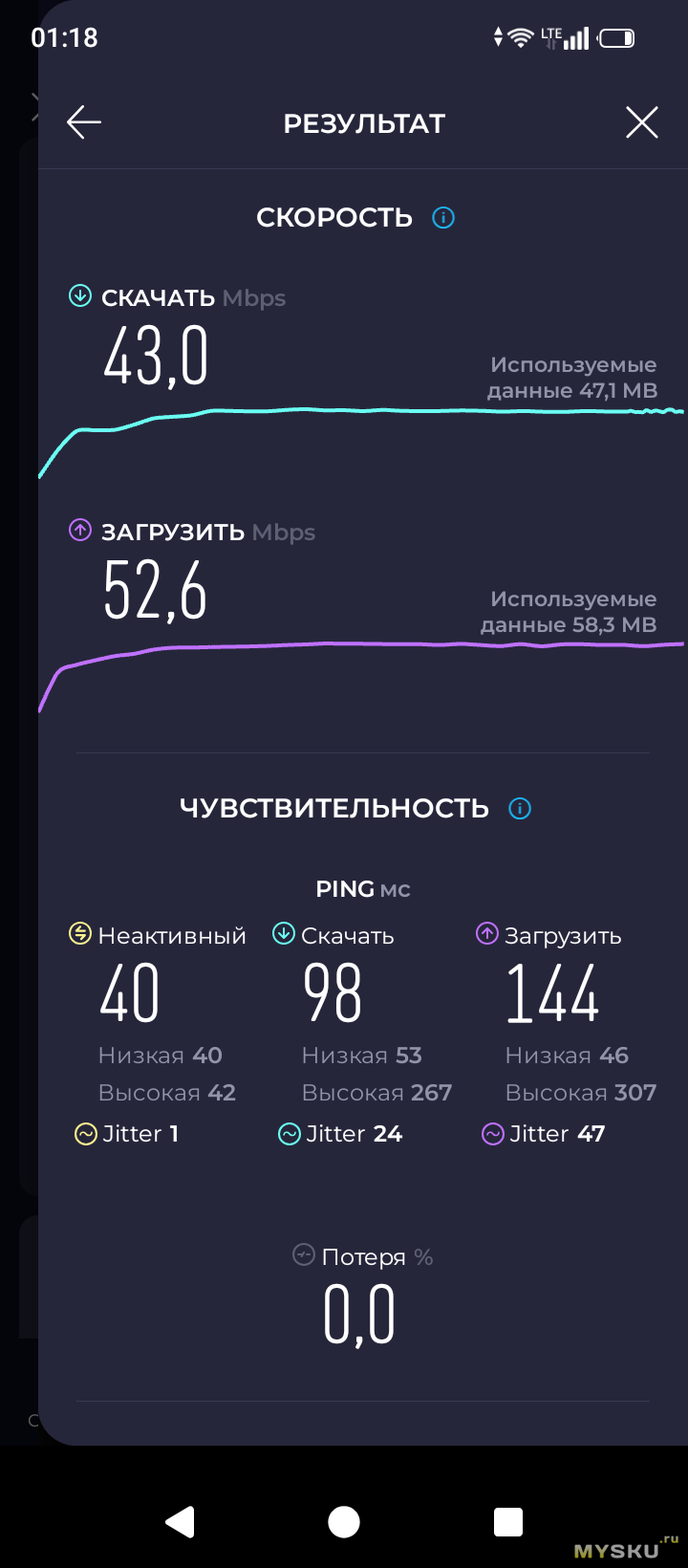
Task: Close the Результат screen with X
Action: (x=641, y=122)
